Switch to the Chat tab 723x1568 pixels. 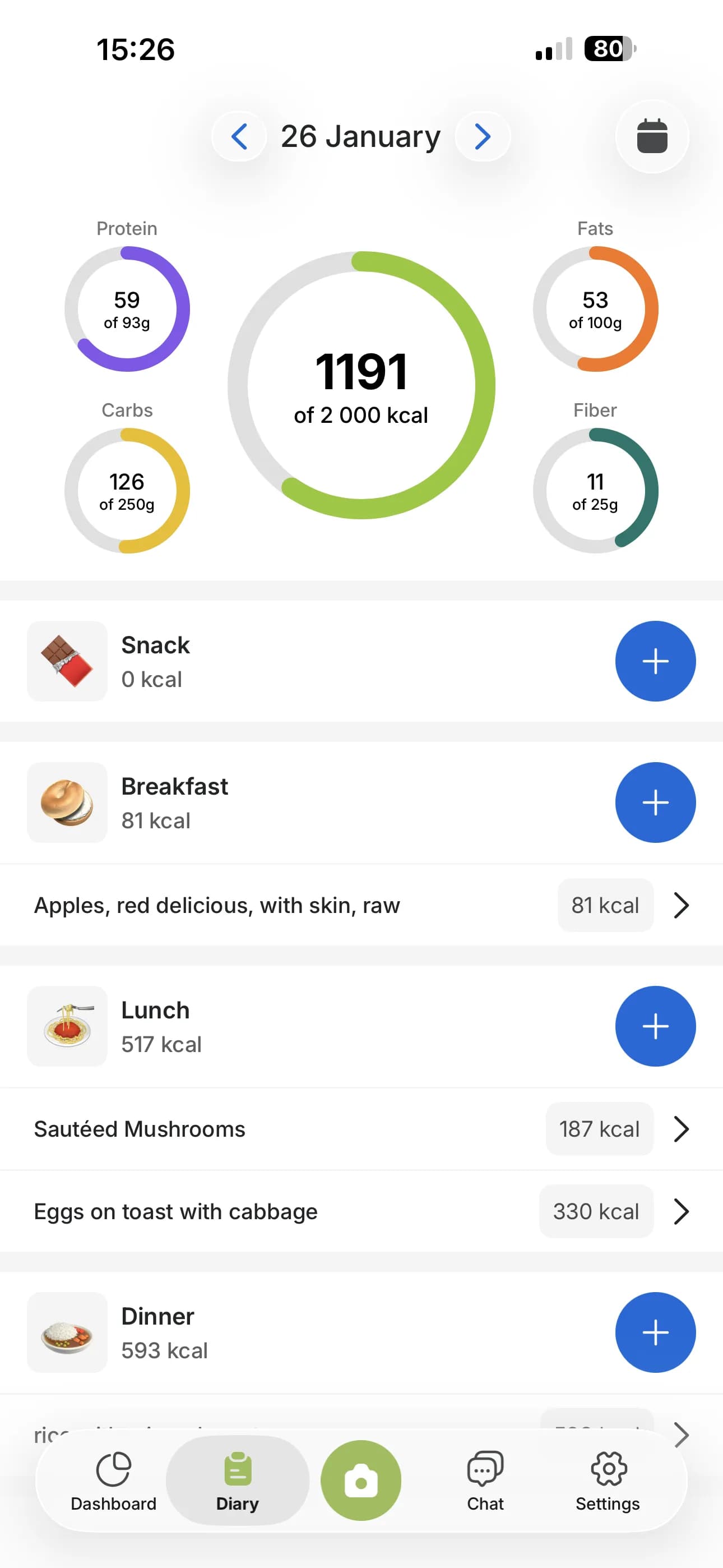pyautogui.click(x=485, y=1481)
